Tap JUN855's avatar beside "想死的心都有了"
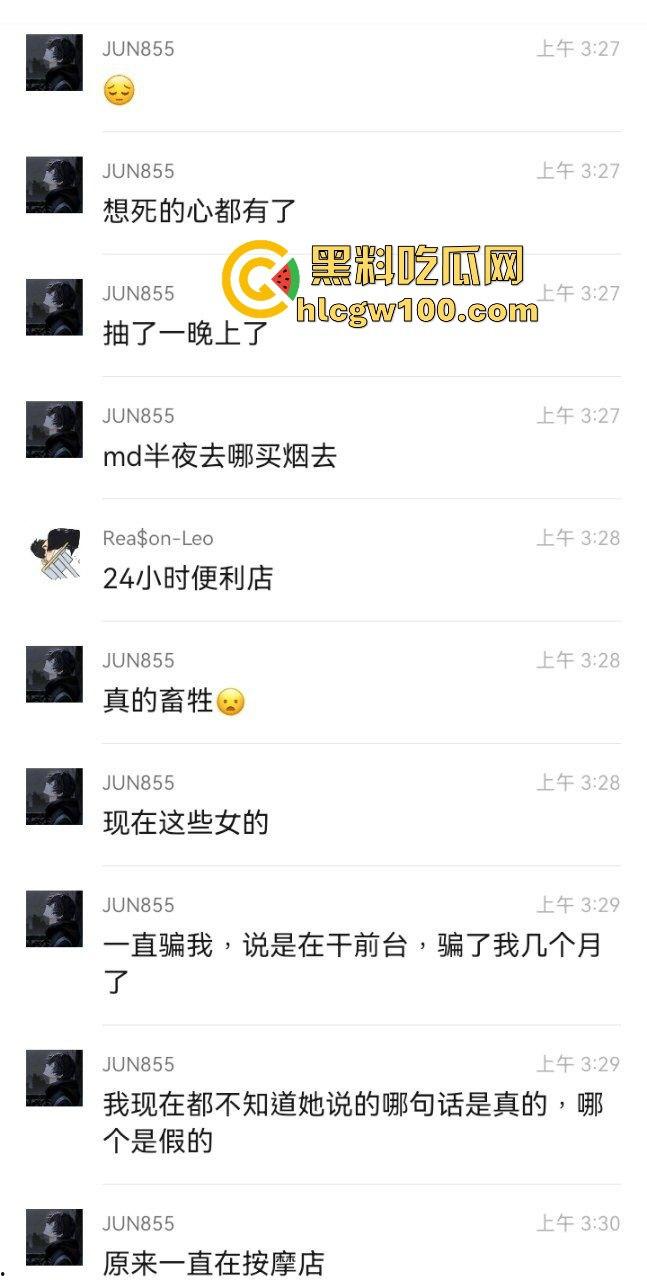This screenshot has width=647, height=1280. click(x=54, y=185)
